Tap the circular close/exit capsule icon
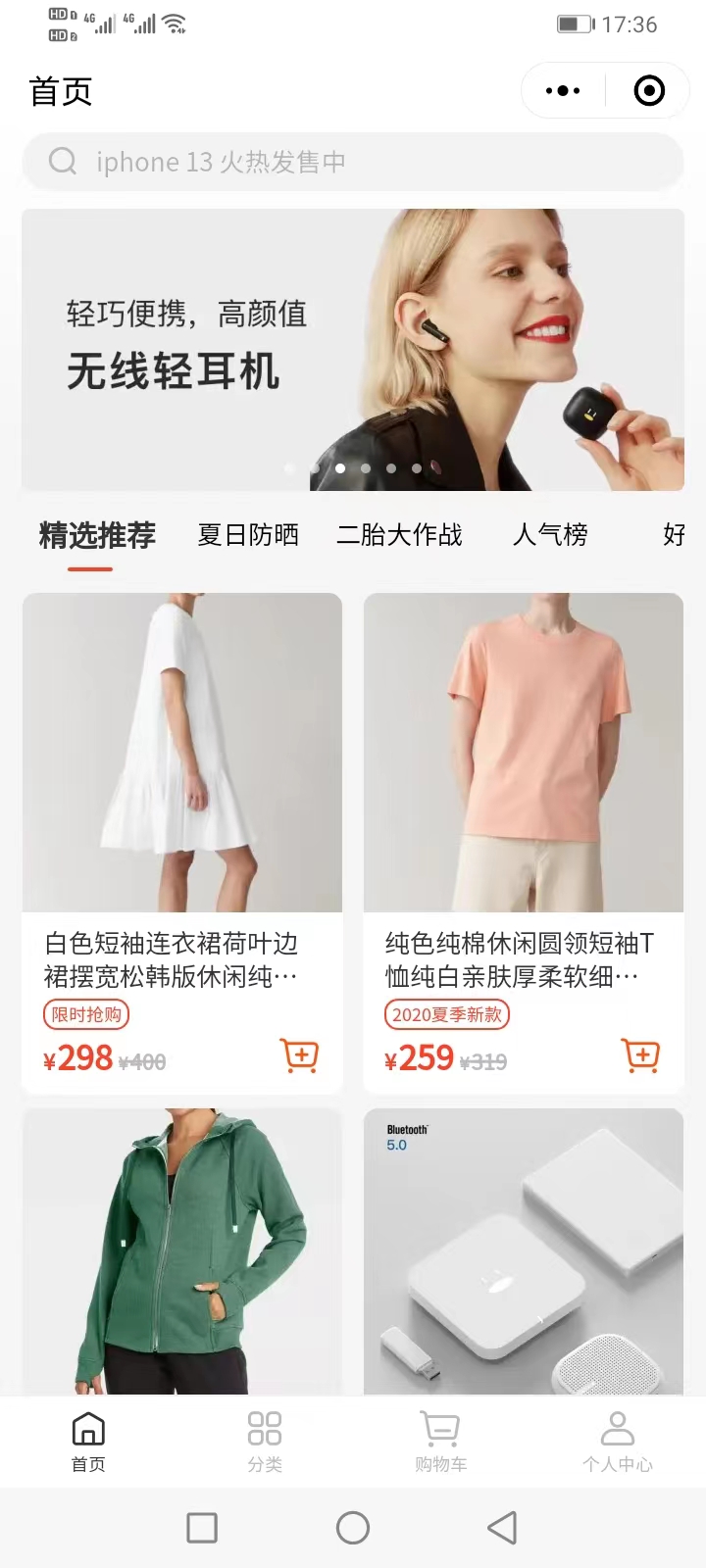The height and width of the screenshot is (1568, 706). 647,90
